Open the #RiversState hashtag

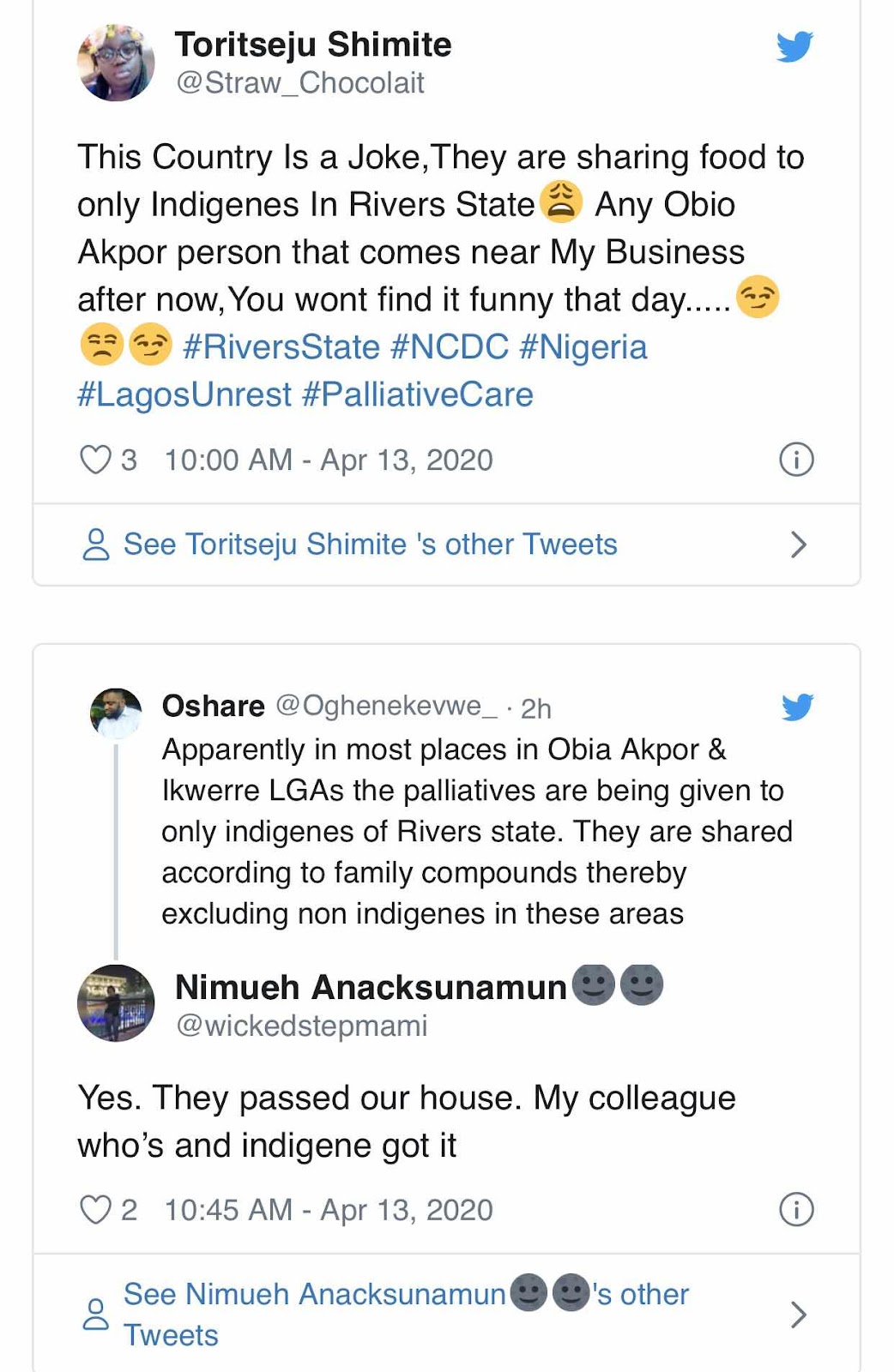[x=281, y=347]
